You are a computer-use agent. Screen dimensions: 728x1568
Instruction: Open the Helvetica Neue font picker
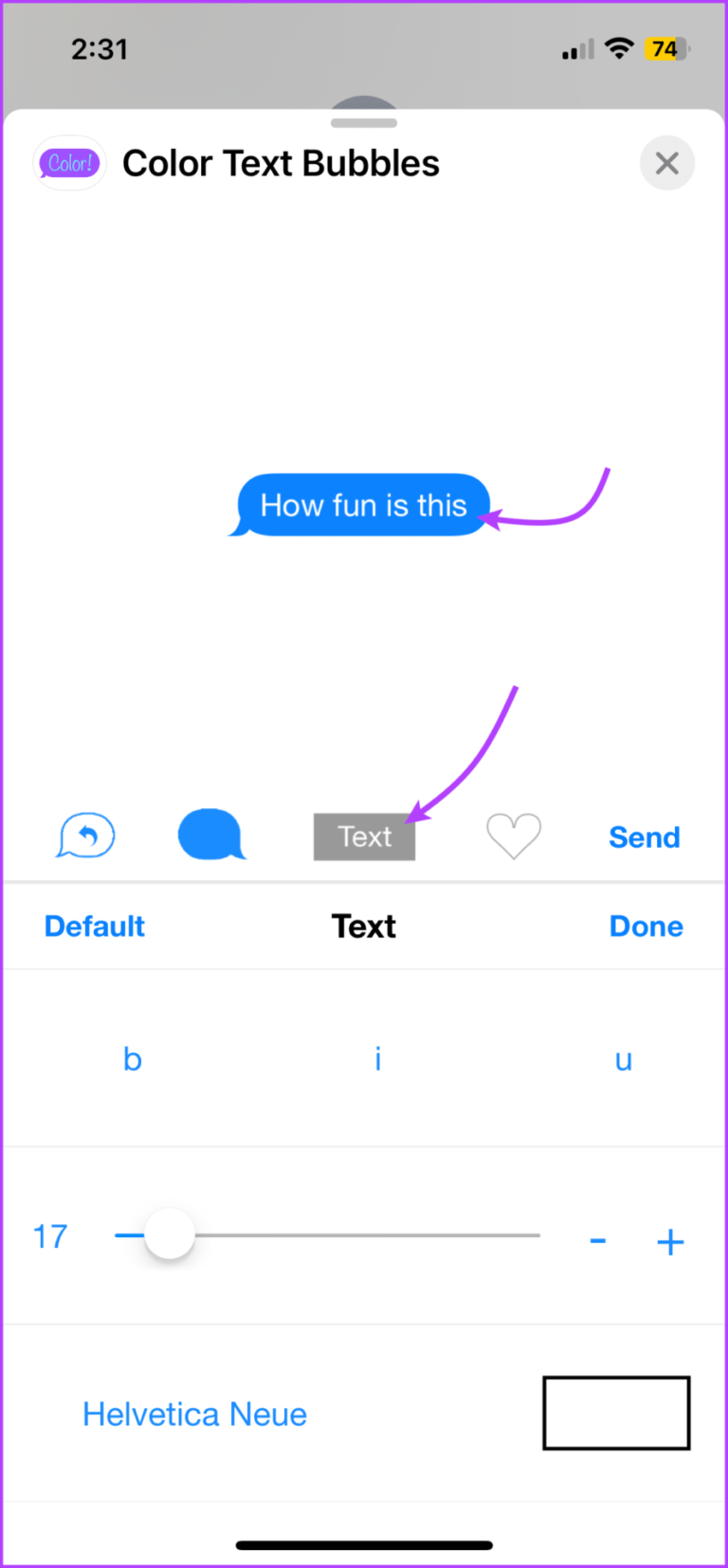tap(194, 1414)
